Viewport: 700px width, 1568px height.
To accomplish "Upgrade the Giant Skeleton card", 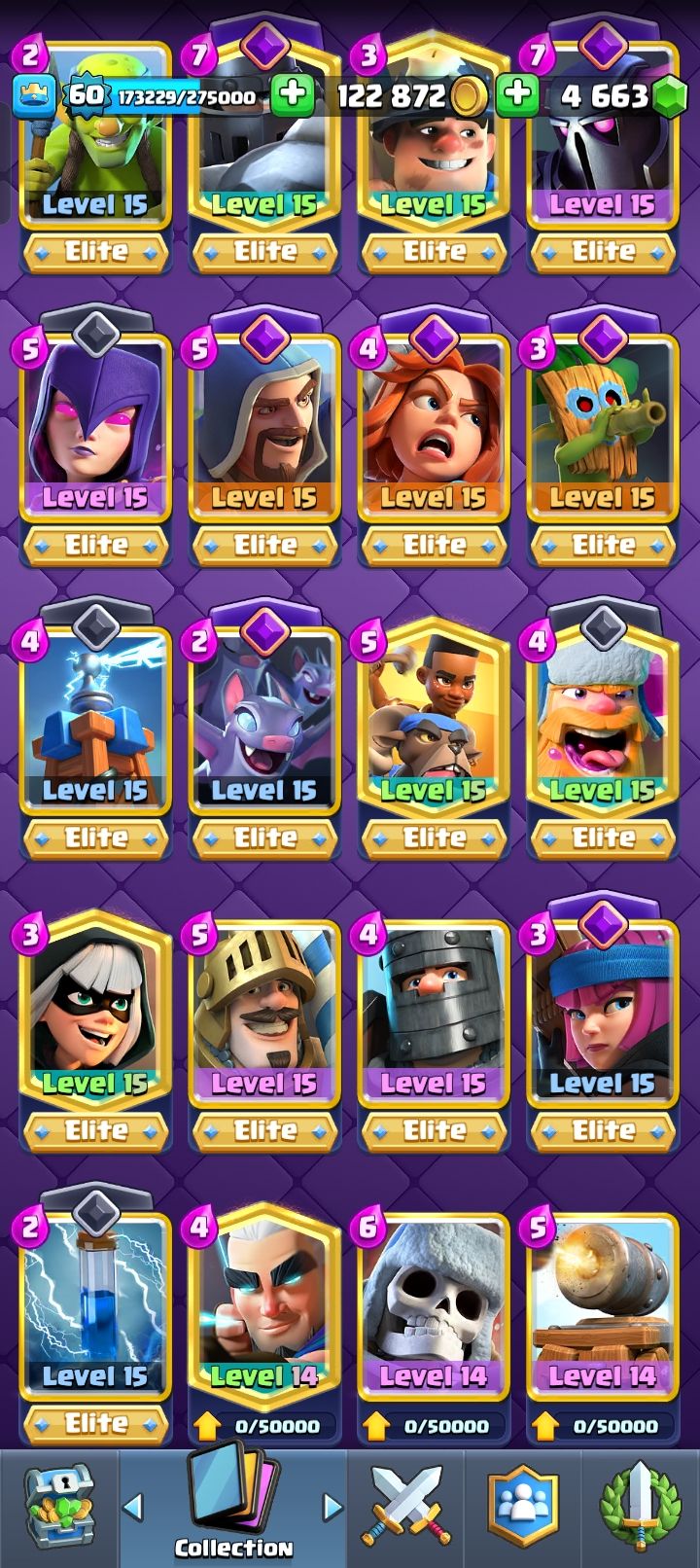I will pos(434,1426).
